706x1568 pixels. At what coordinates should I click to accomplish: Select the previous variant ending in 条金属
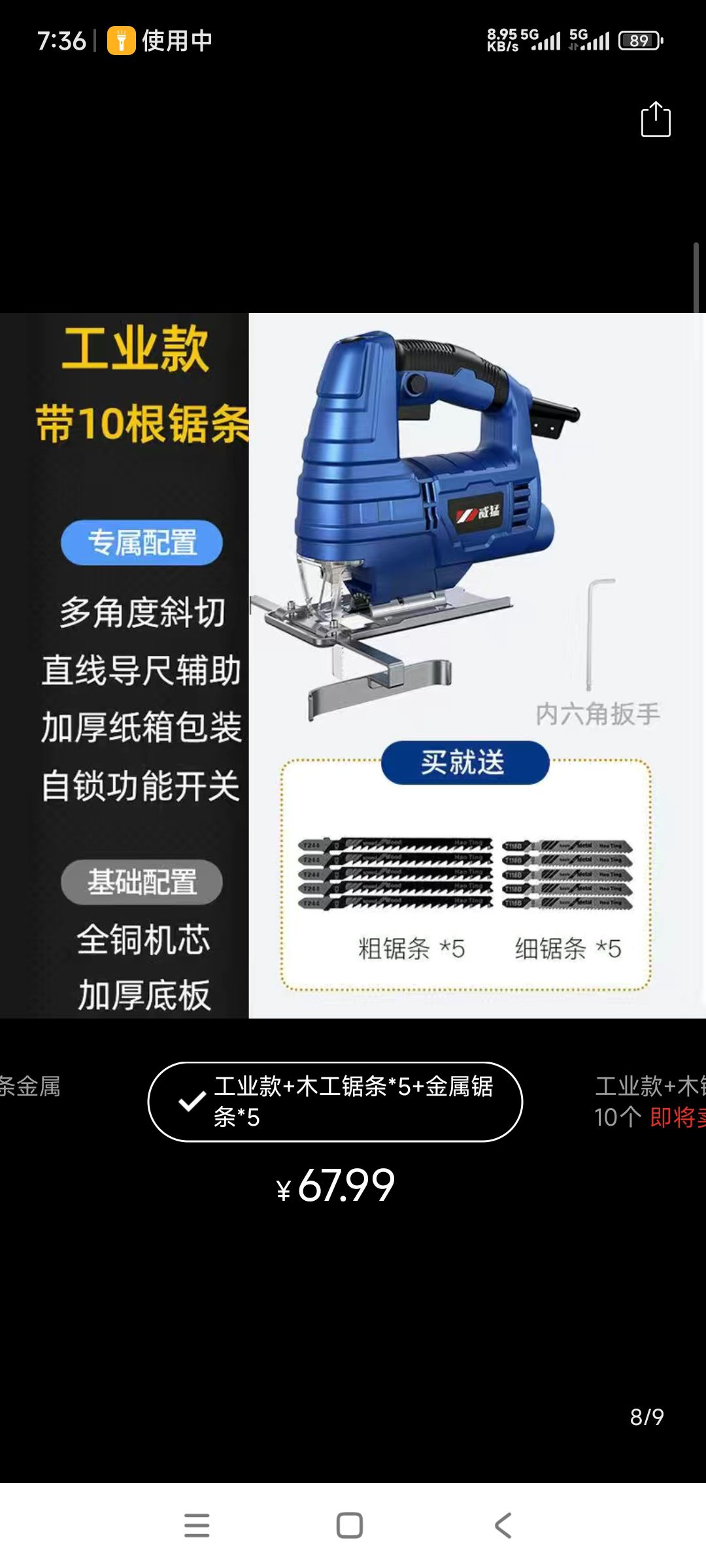31,1086
